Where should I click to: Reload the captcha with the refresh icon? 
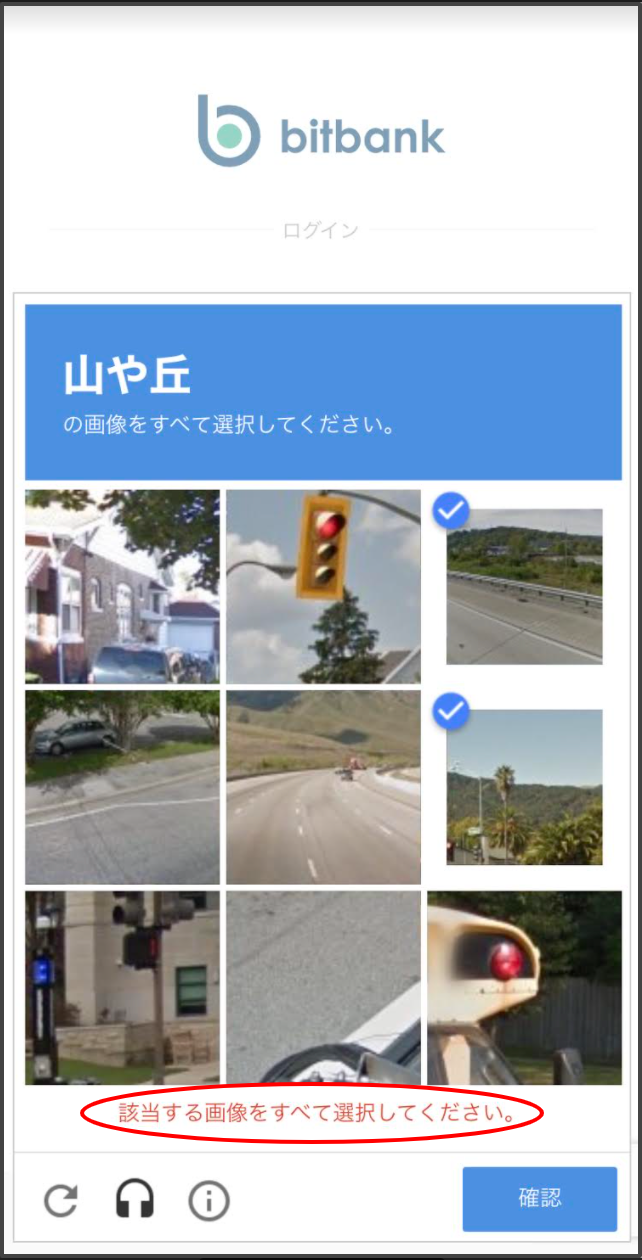point(61,1199)
